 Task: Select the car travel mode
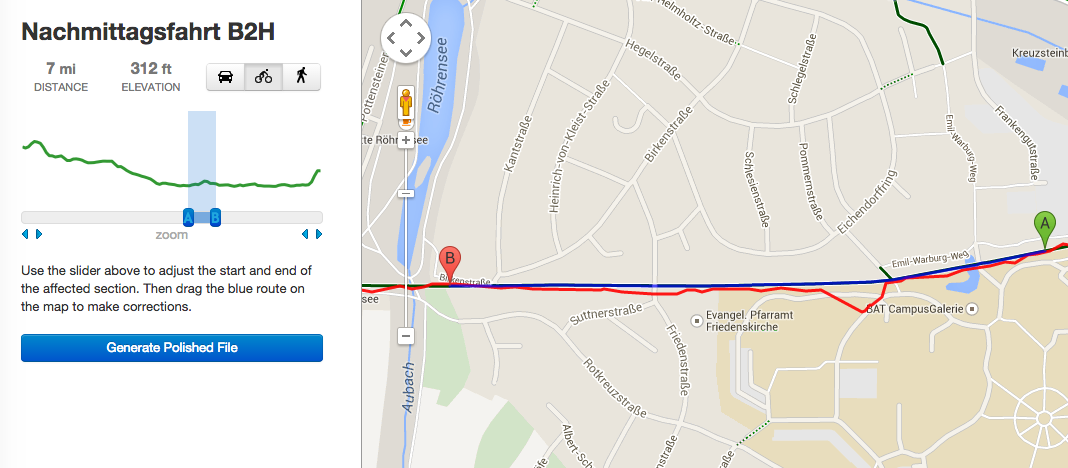tap(225, 77)
